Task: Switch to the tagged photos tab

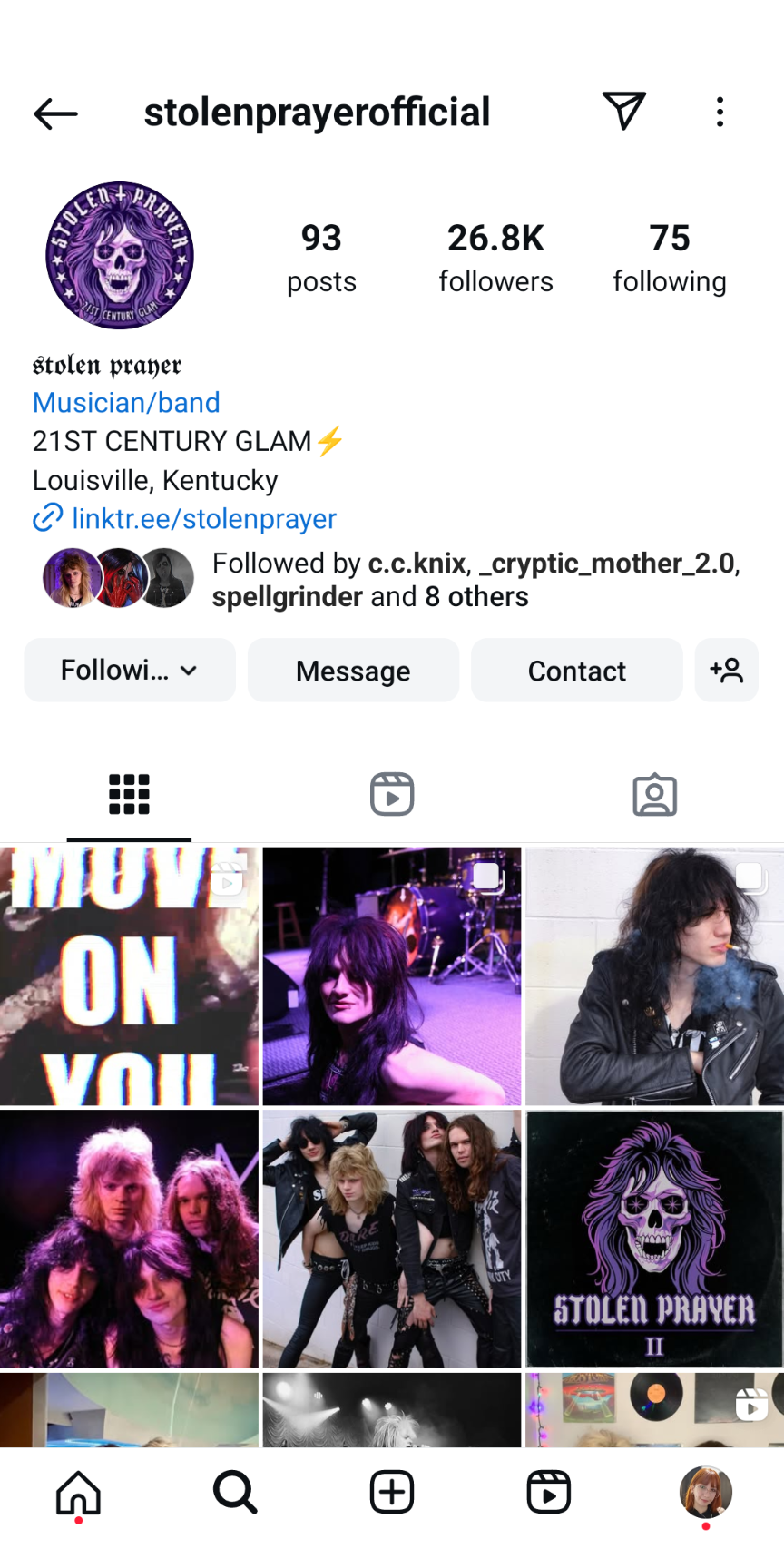Action: (x=654, y=795)
